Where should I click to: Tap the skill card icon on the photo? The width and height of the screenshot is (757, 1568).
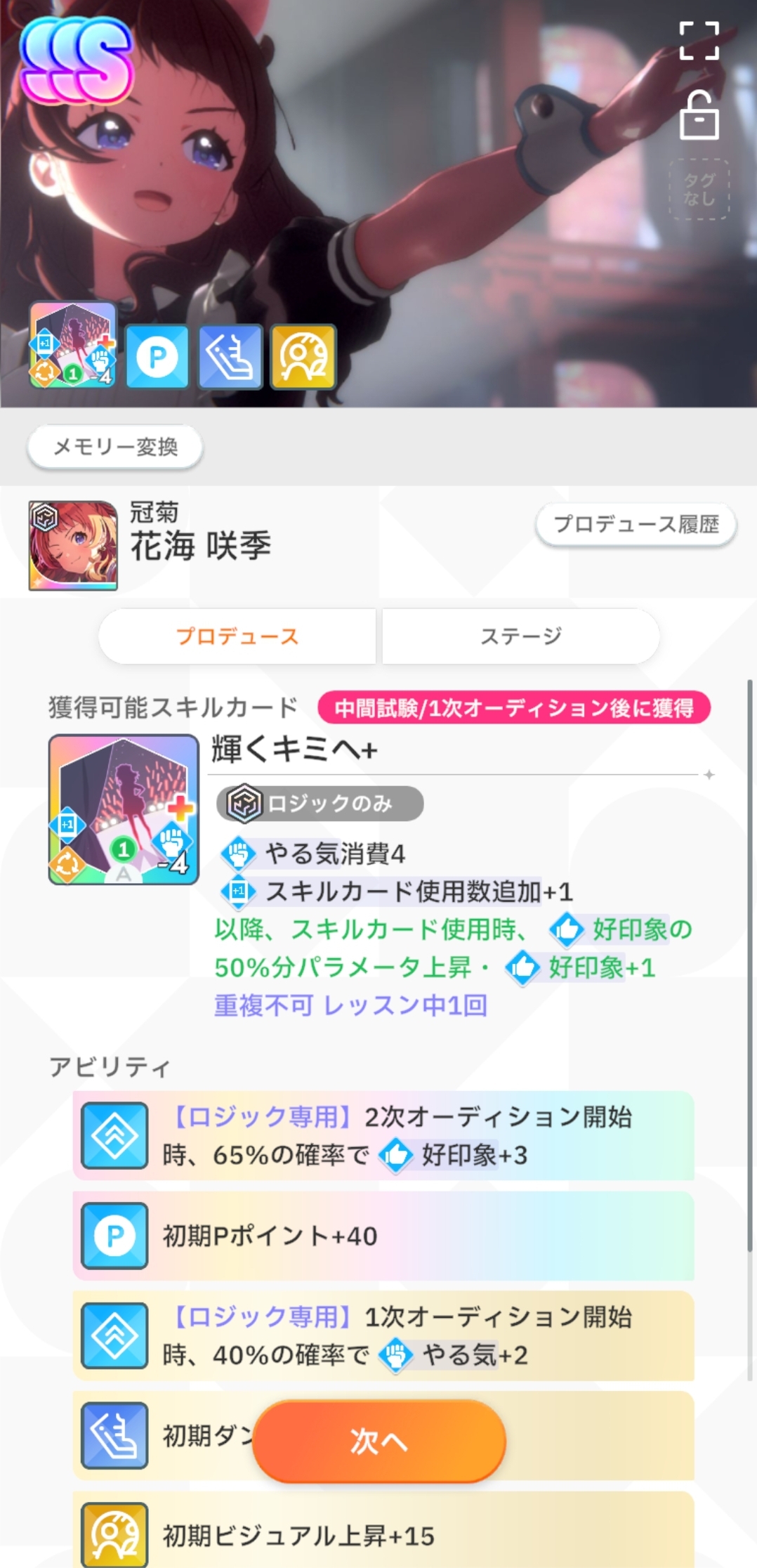coord(72,345)
